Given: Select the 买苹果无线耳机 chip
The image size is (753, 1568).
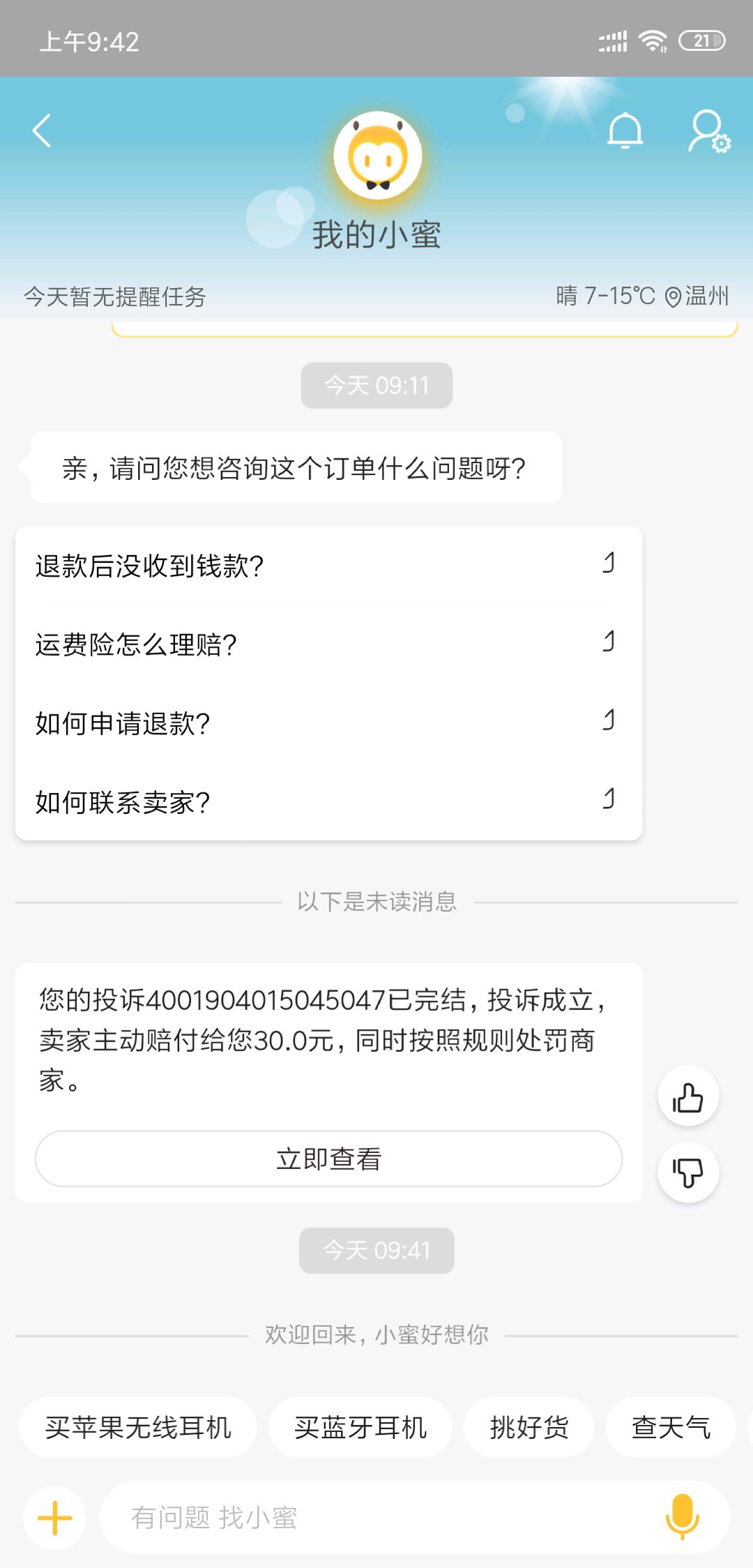Looking at the screenshot, I should (138, 1427).
